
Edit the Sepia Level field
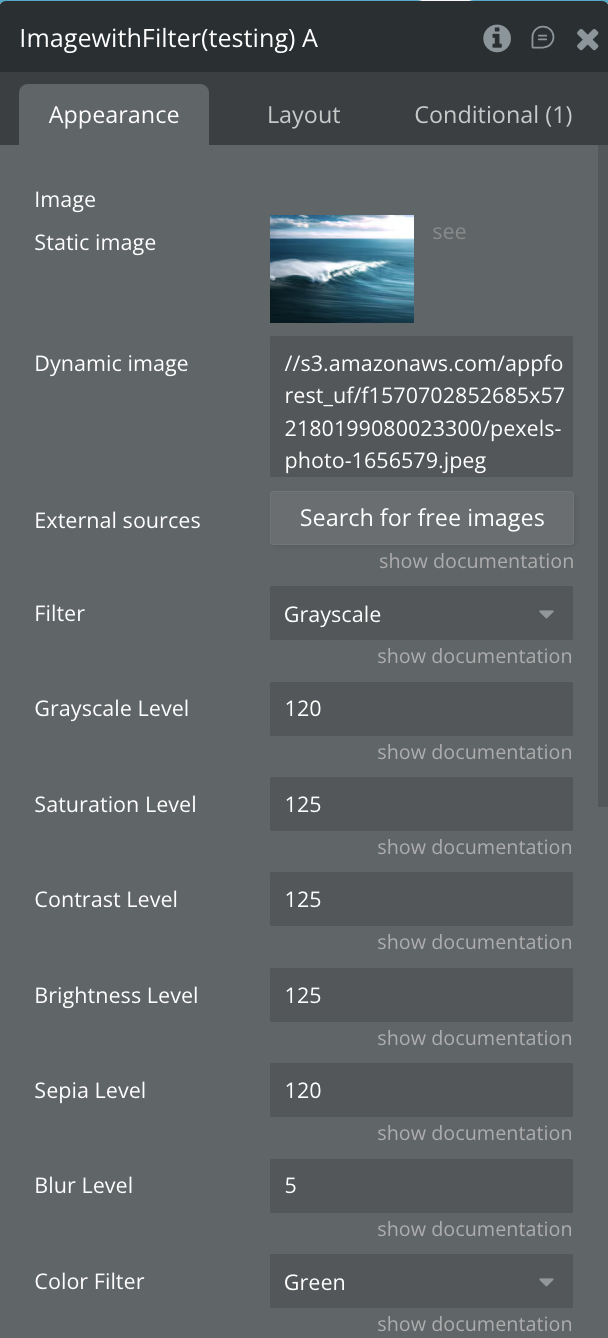(421, 1090)
